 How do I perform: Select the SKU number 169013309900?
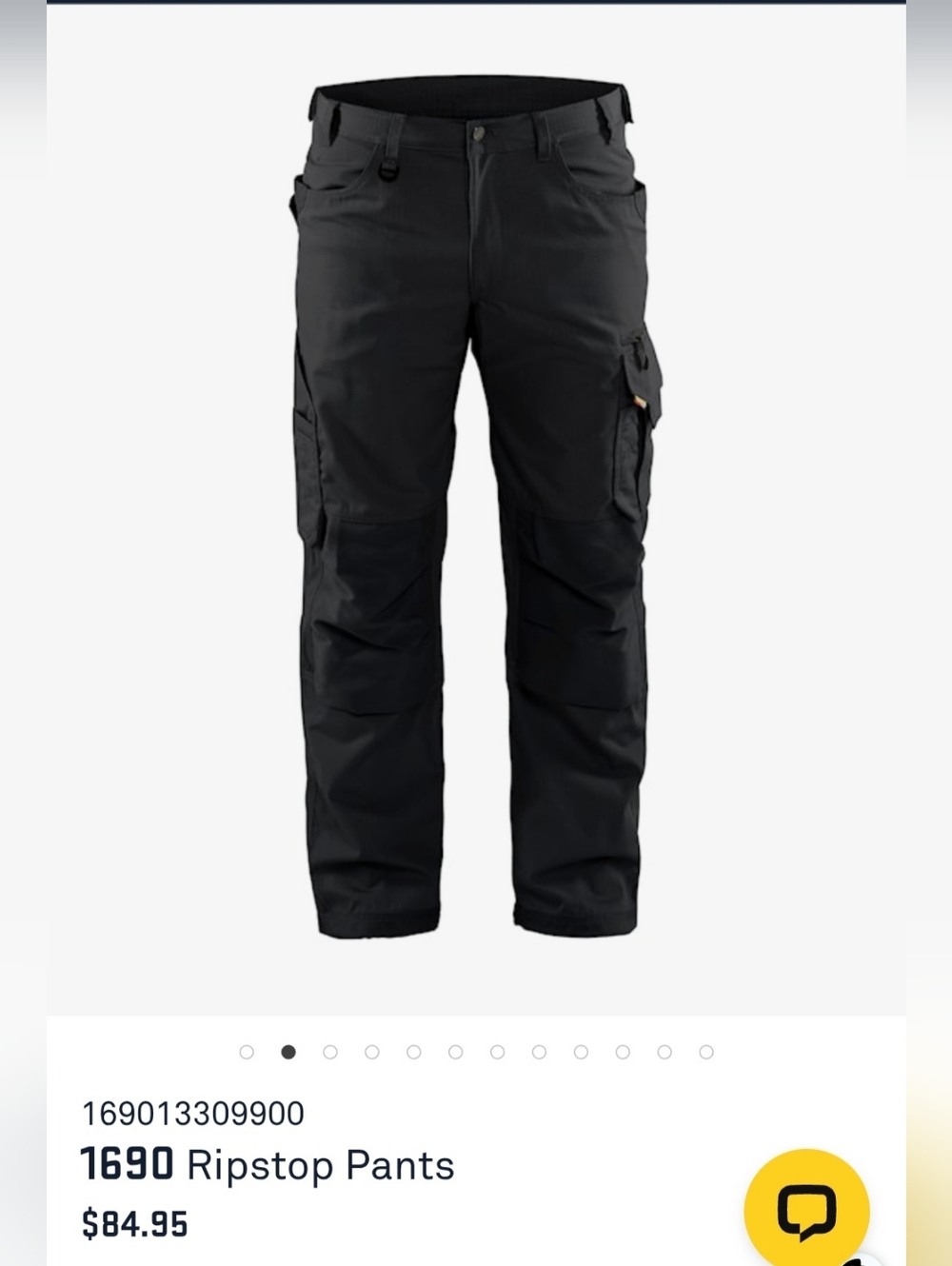click(x=190, y=1112)
